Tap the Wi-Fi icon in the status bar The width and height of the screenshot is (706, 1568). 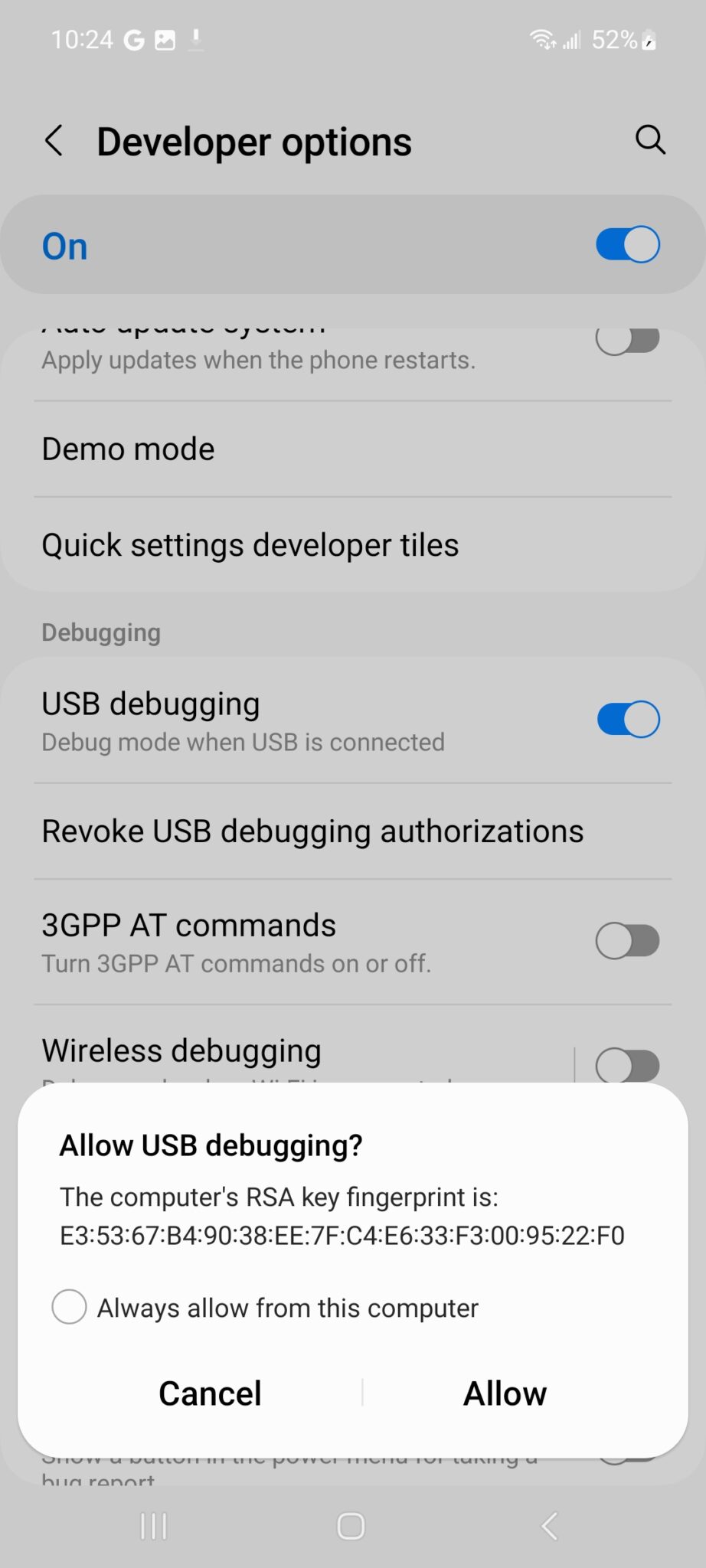coord(544,38)
